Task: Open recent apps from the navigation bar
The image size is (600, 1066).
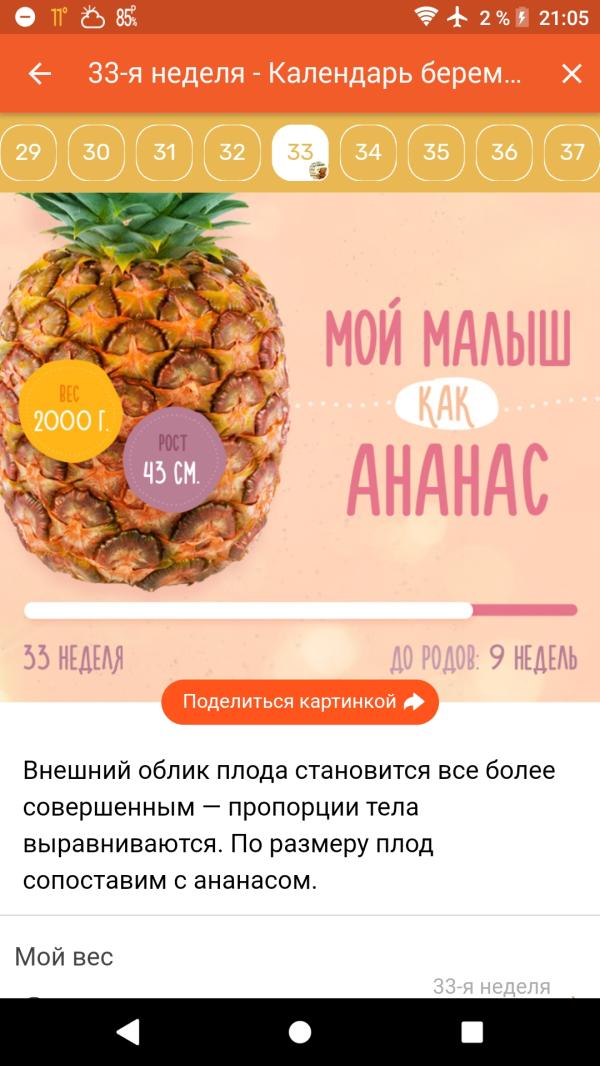Action: [472, 1032]
